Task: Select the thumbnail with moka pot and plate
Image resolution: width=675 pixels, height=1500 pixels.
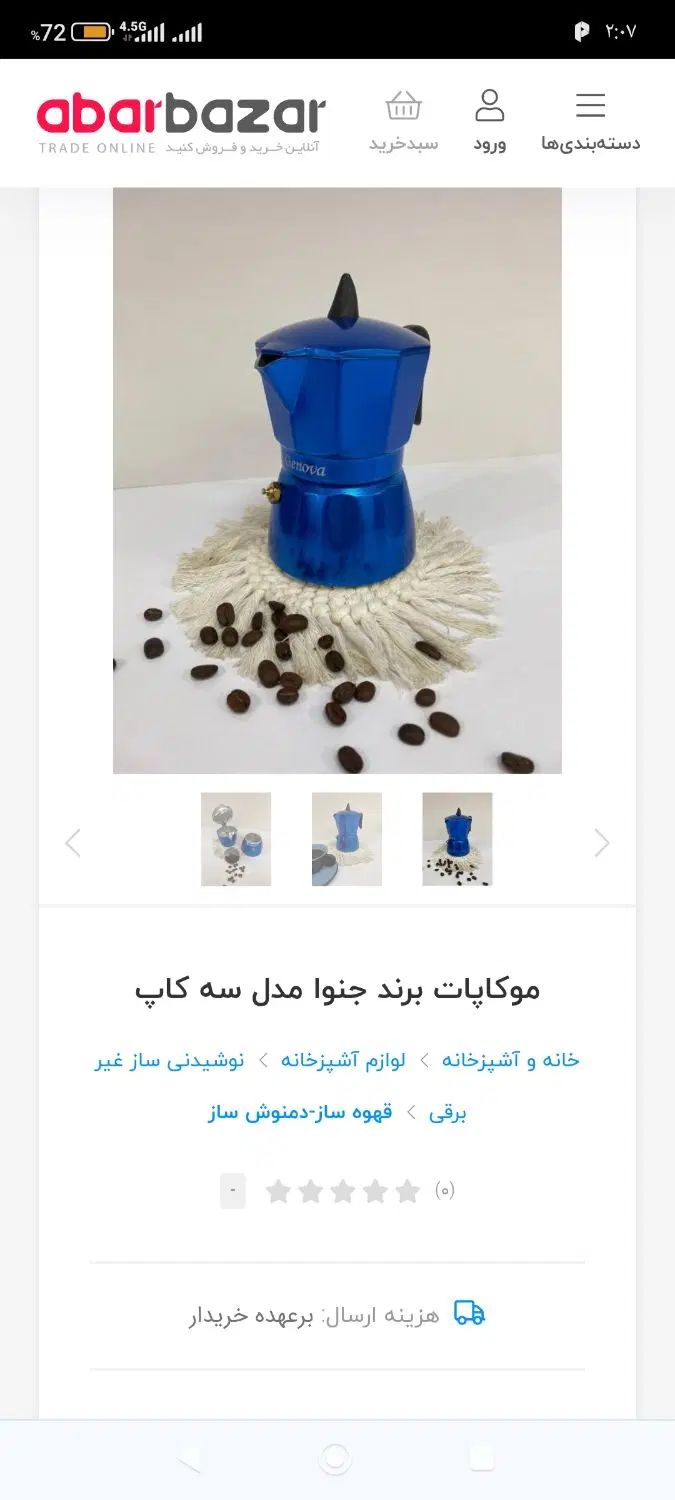Action: pyautogui.click(x=347, y=839)
